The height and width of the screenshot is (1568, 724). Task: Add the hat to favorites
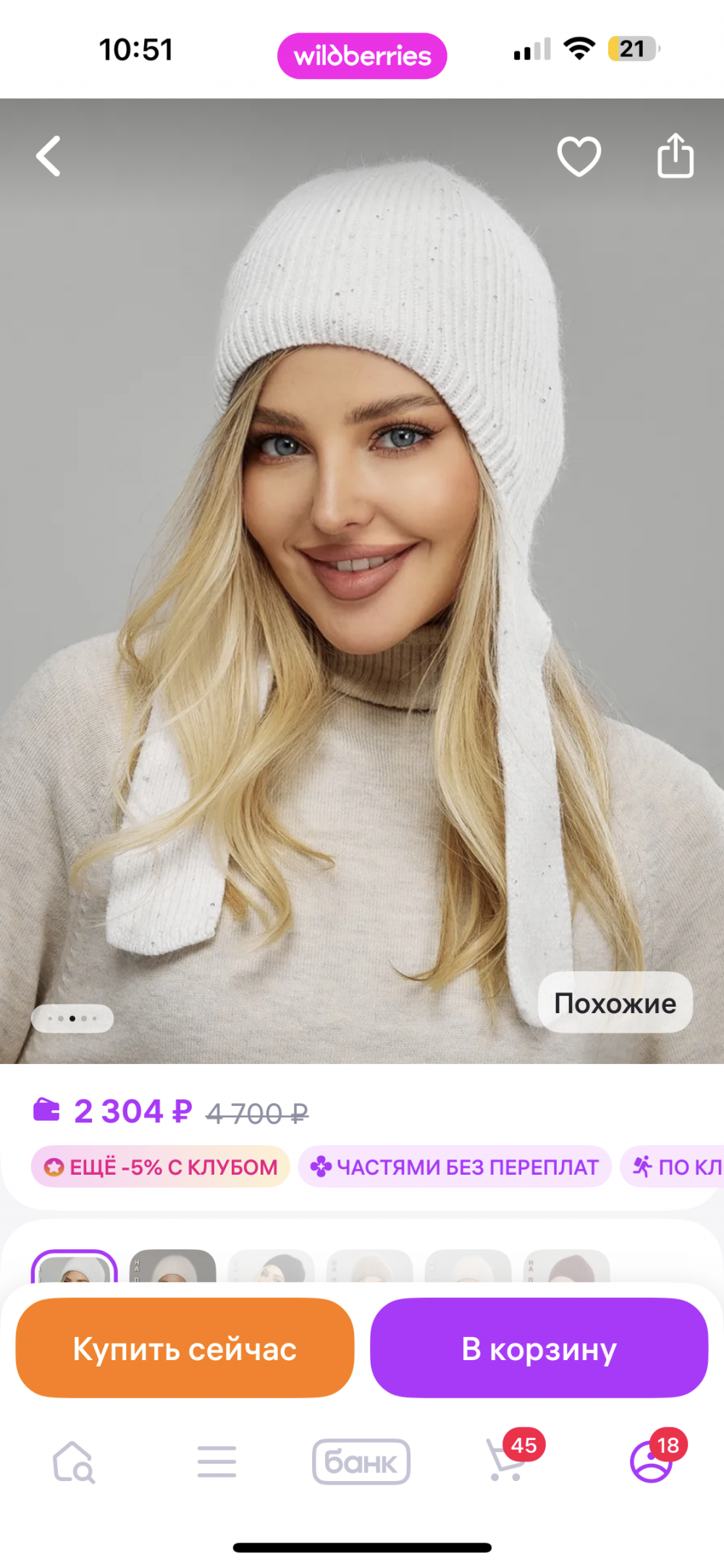click(x=578, y=156)
